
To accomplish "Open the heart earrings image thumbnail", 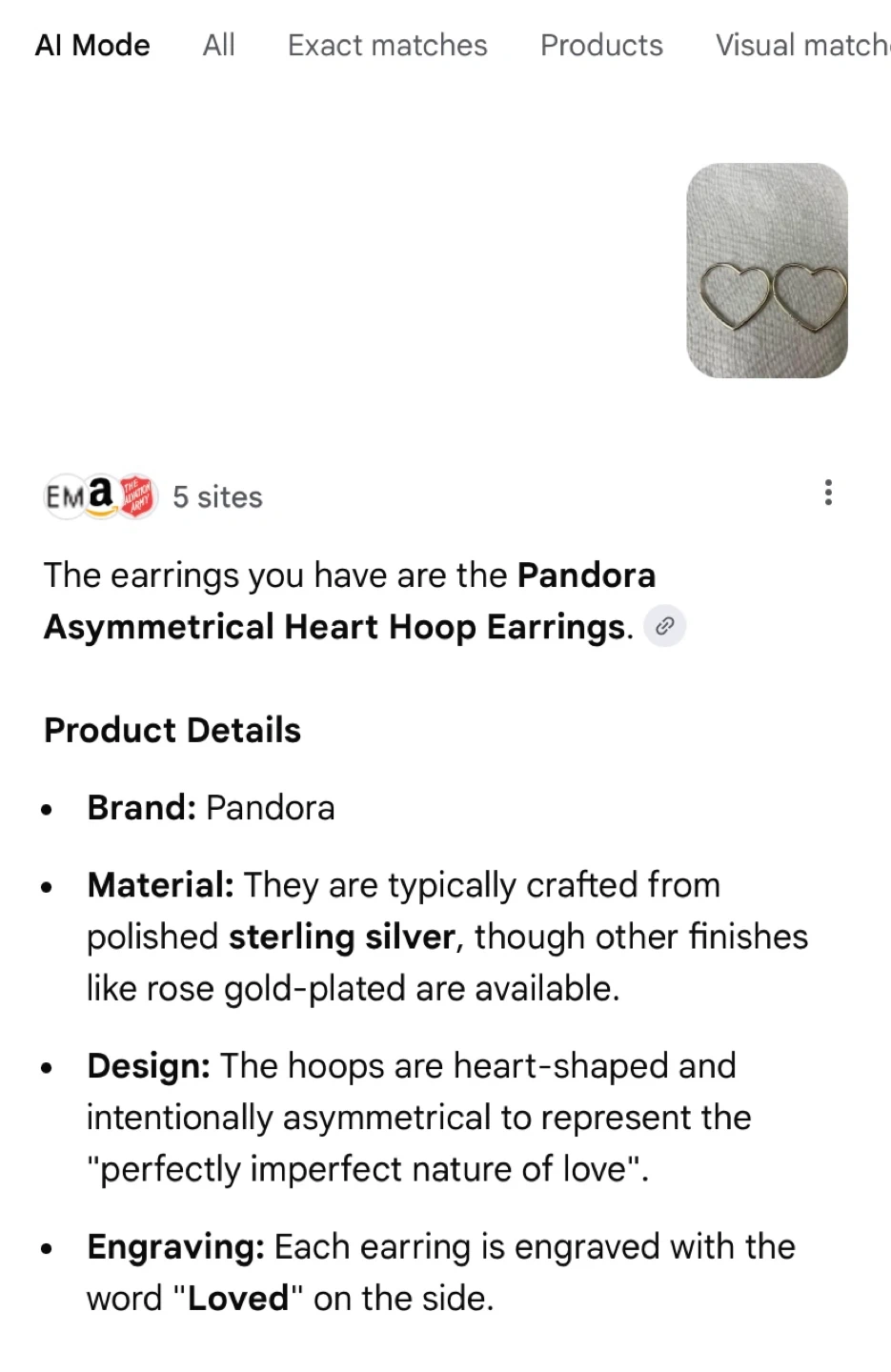I will pos(767,271).
